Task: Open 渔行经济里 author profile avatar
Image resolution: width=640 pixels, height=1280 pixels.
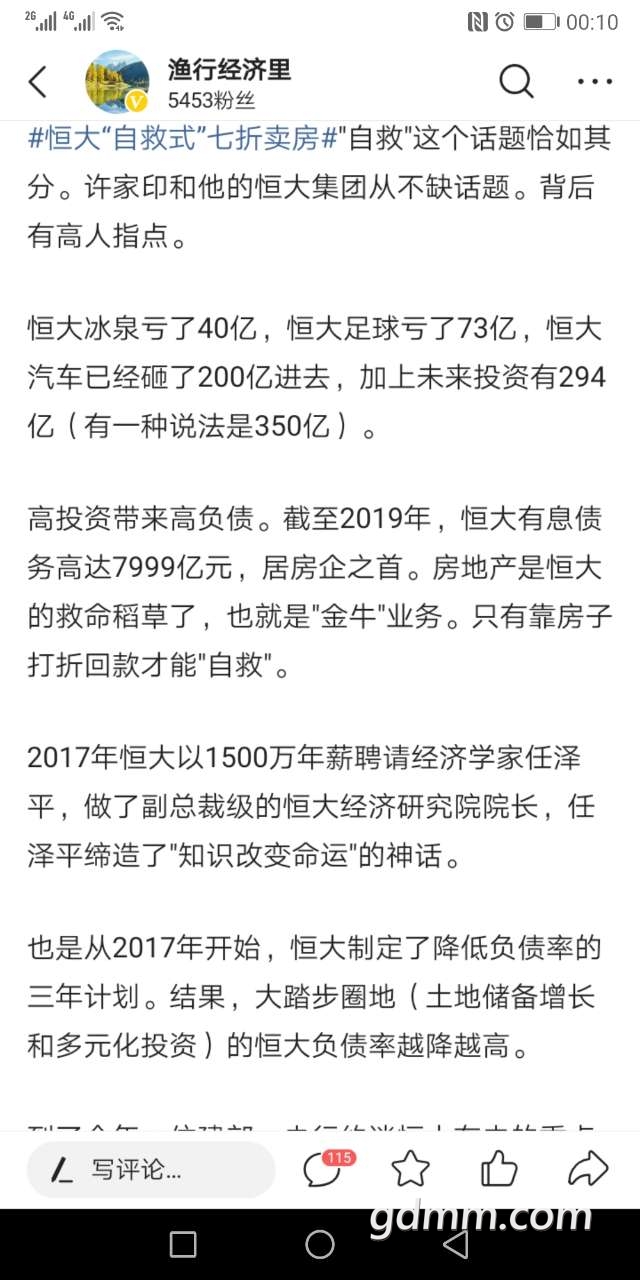Action: (x=118, y=82)
